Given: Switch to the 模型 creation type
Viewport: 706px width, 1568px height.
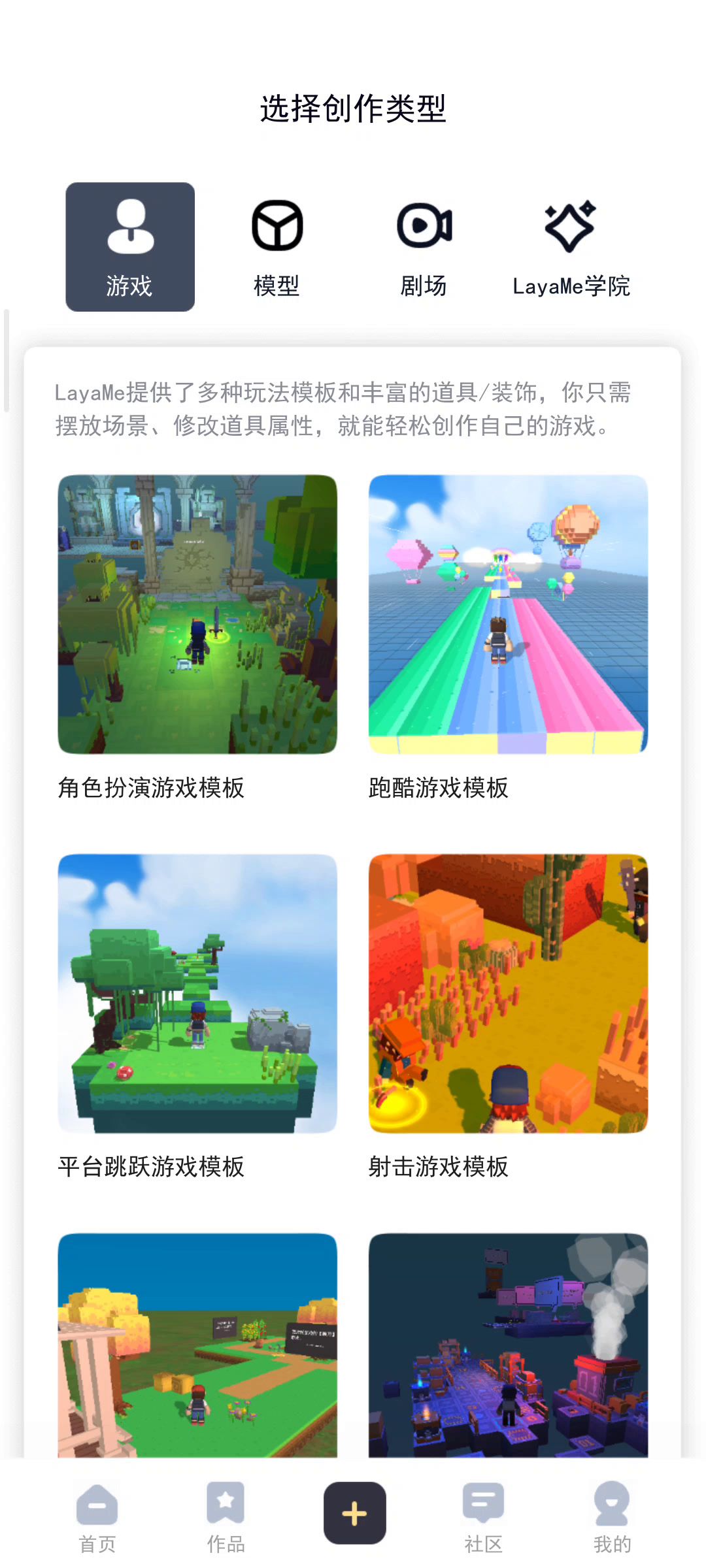Looking at the screenshot, I should [277, 247].
